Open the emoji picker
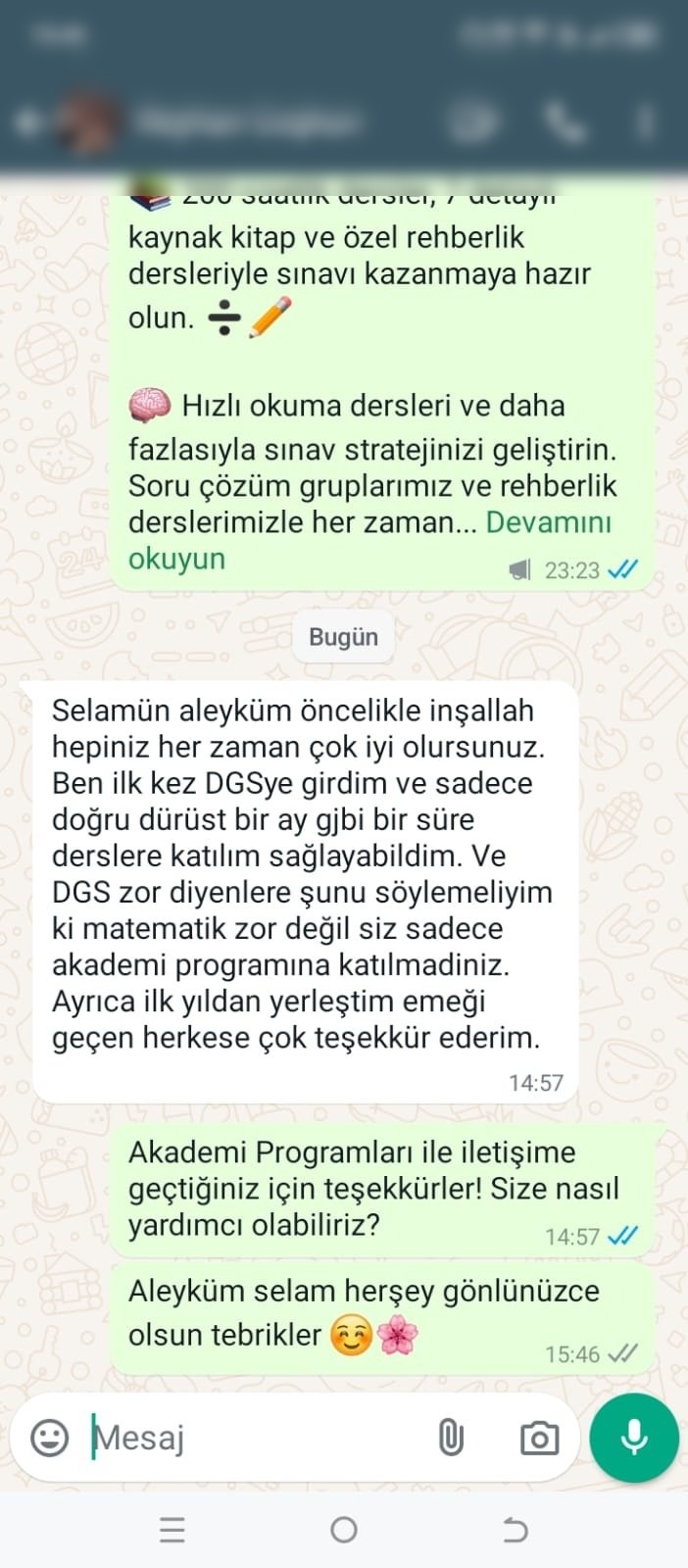 pos(50,1438)
